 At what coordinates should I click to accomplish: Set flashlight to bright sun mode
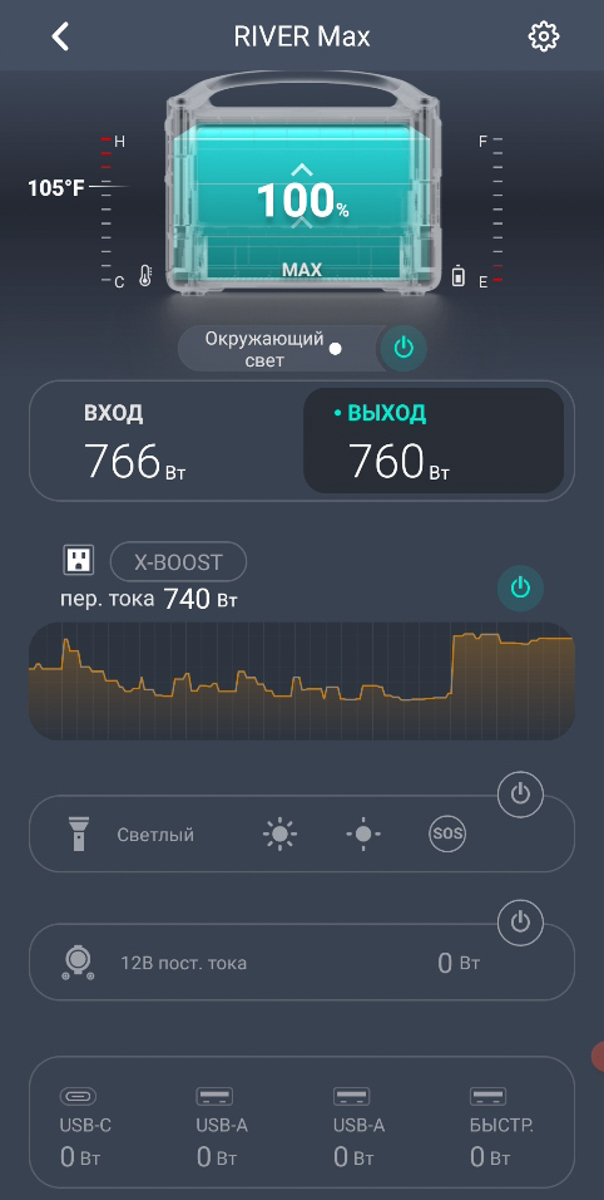[280, 834]
